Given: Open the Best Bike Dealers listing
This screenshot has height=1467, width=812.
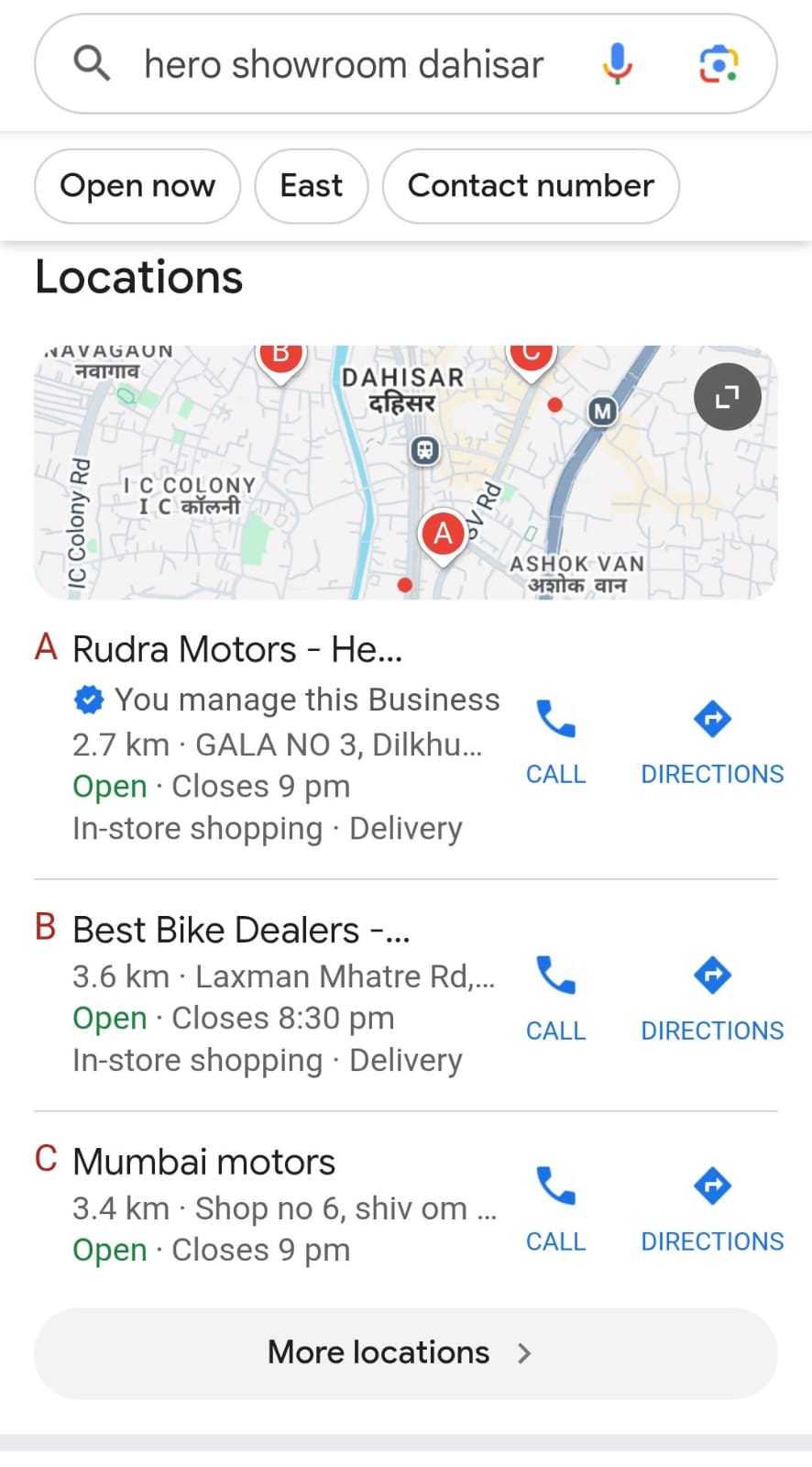Looking at the screenshot, I should click(241, 930).
